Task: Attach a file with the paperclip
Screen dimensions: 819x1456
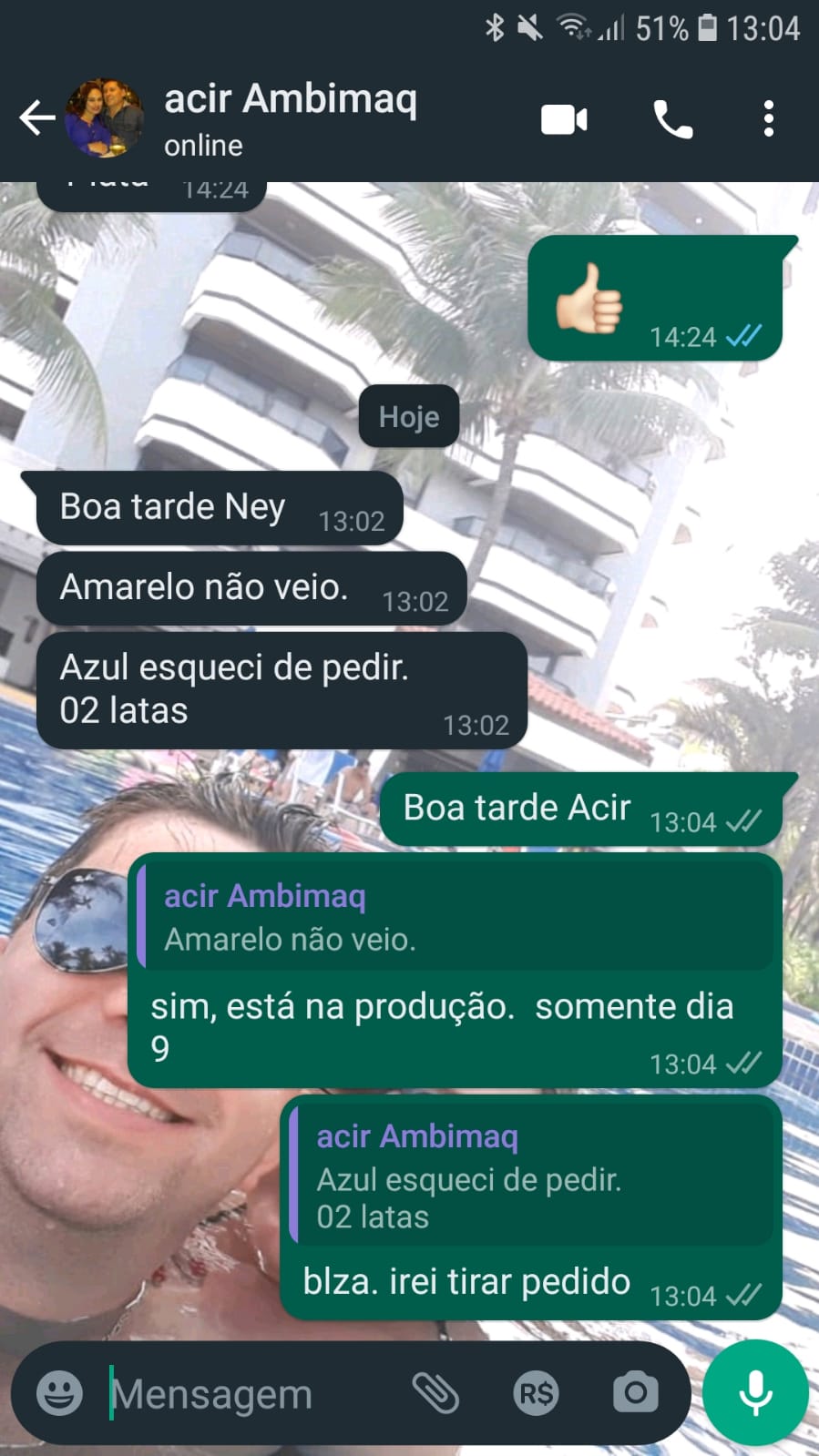Action: point(435,1392)
